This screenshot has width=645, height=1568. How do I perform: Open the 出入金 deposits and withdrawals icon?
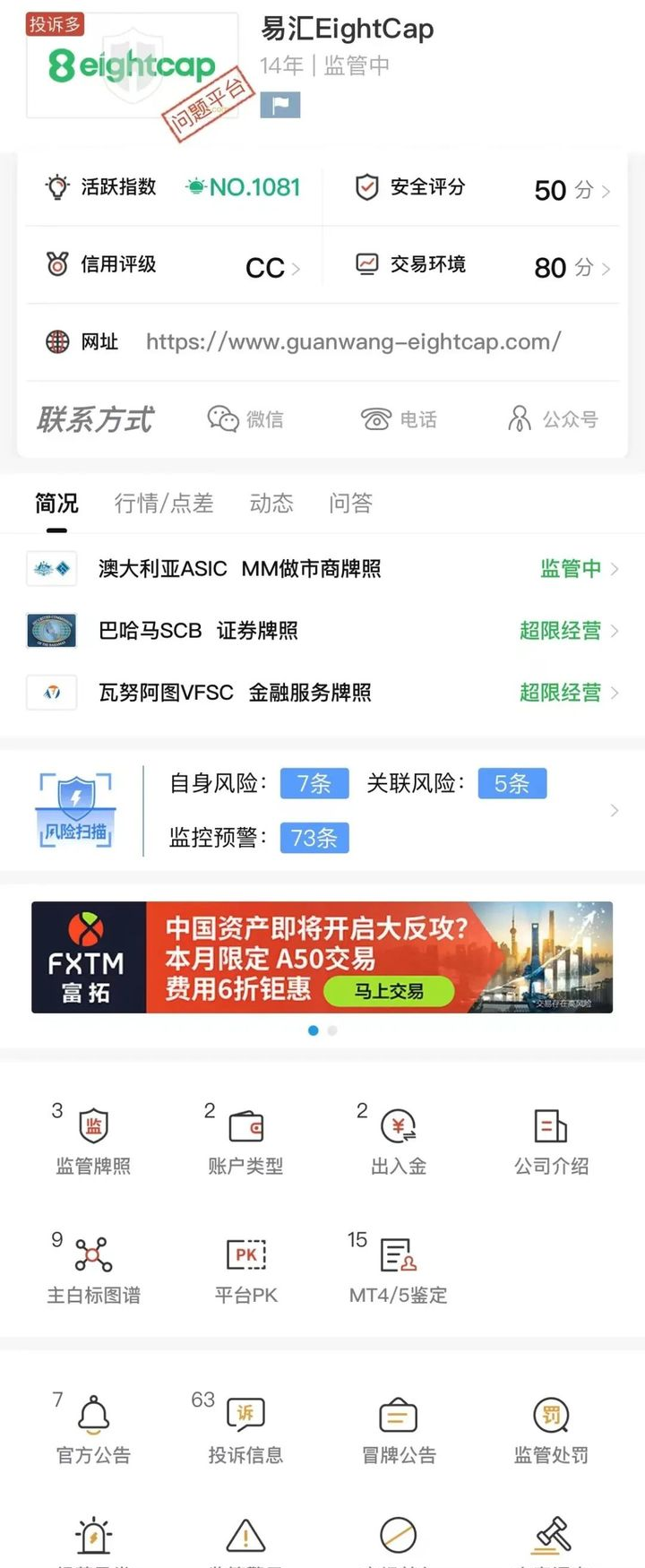click(398, 1138)
